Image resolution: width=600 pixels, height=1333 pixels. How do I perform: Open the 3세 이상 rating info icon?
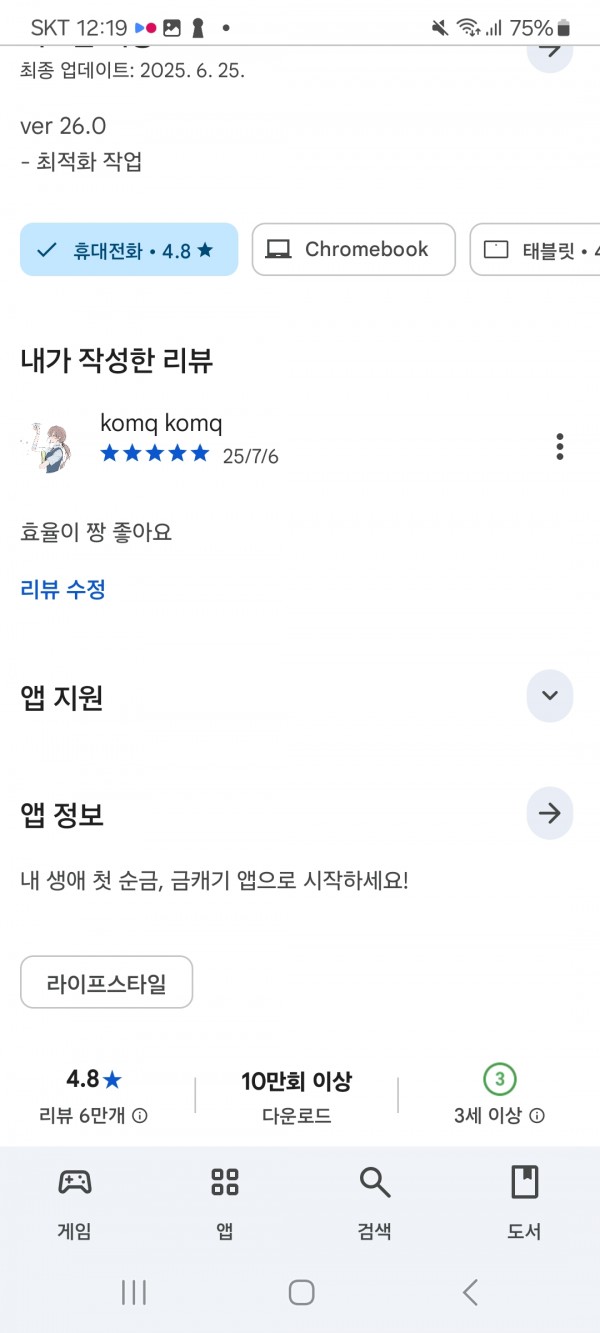(x=537, y=1116)
